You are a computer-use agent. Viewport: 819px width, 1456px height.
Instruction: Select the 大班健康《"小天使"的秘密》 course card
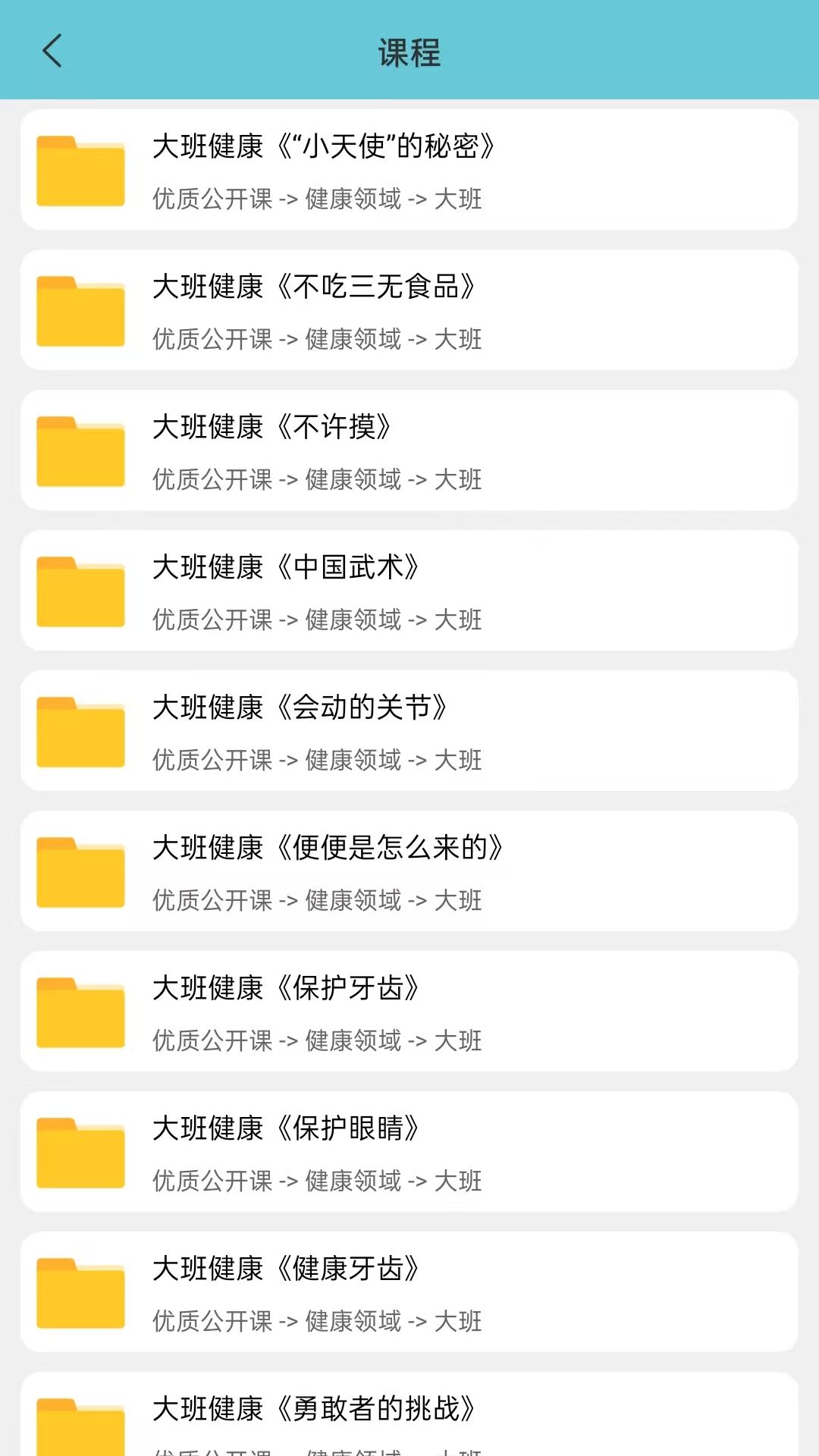click(x=409, y=169)
